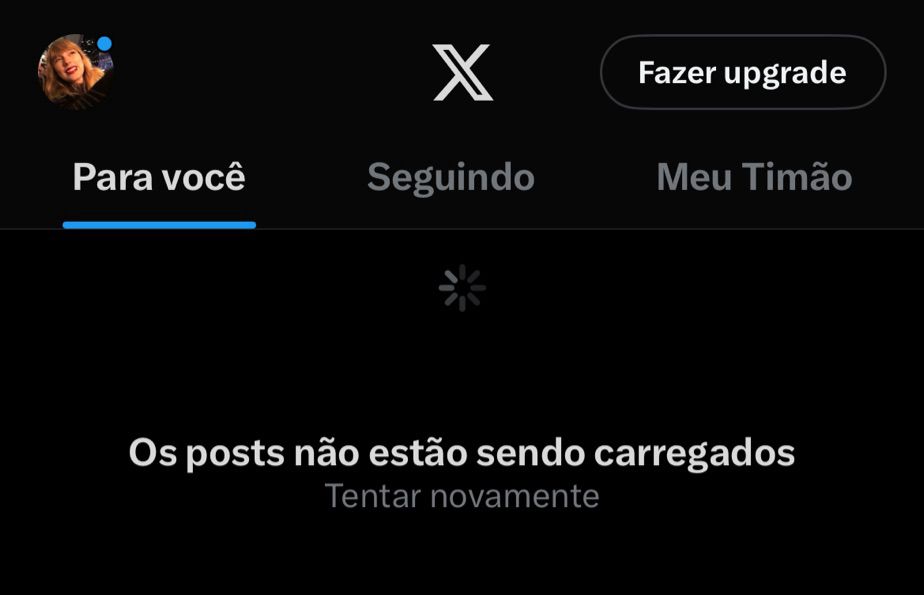
Task: Tap Tentar novamente to reload posts
Action: (x=462, y=496)
